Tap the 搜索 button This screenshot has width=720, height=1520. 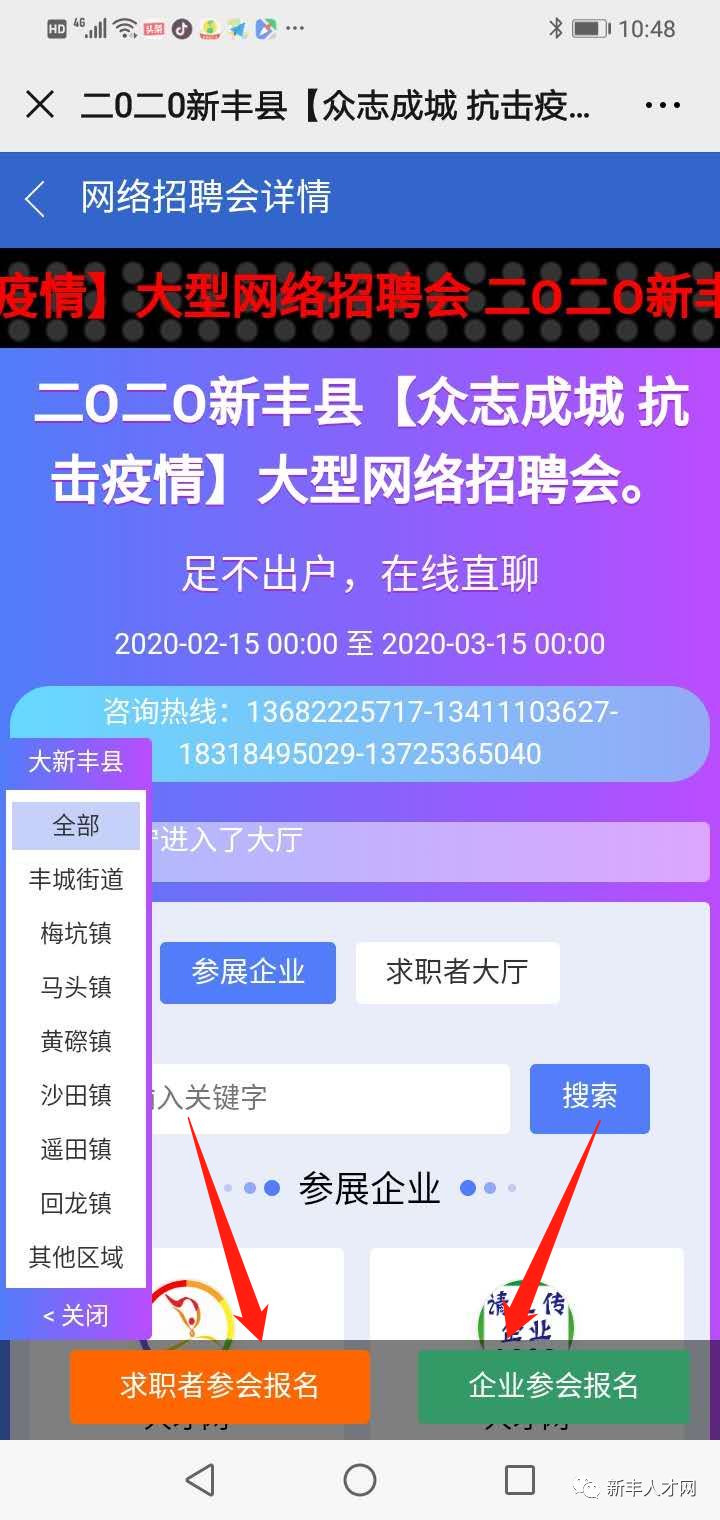coord(589,1098)
